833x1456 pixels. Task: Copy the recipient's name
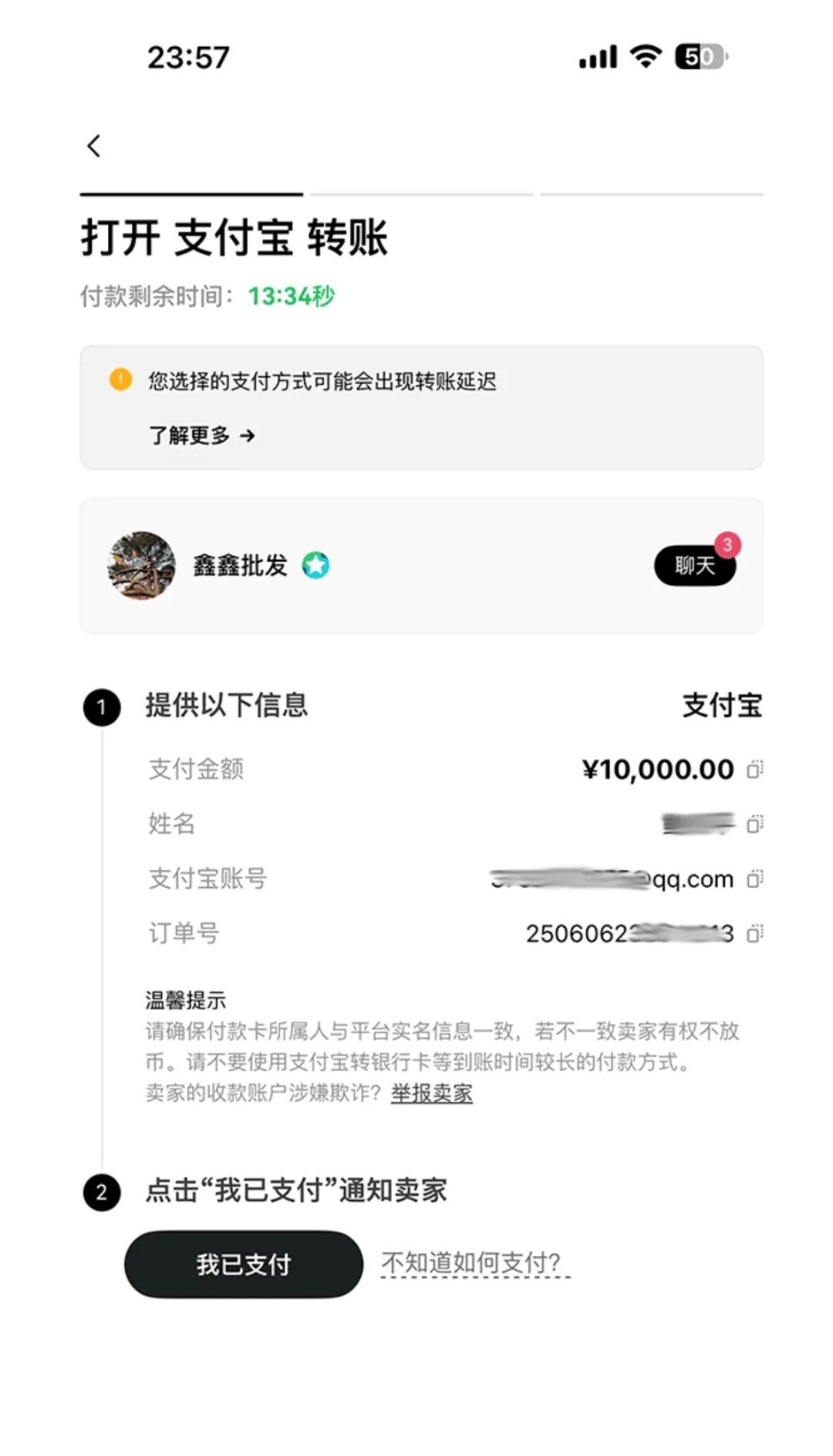pos(754,824)
